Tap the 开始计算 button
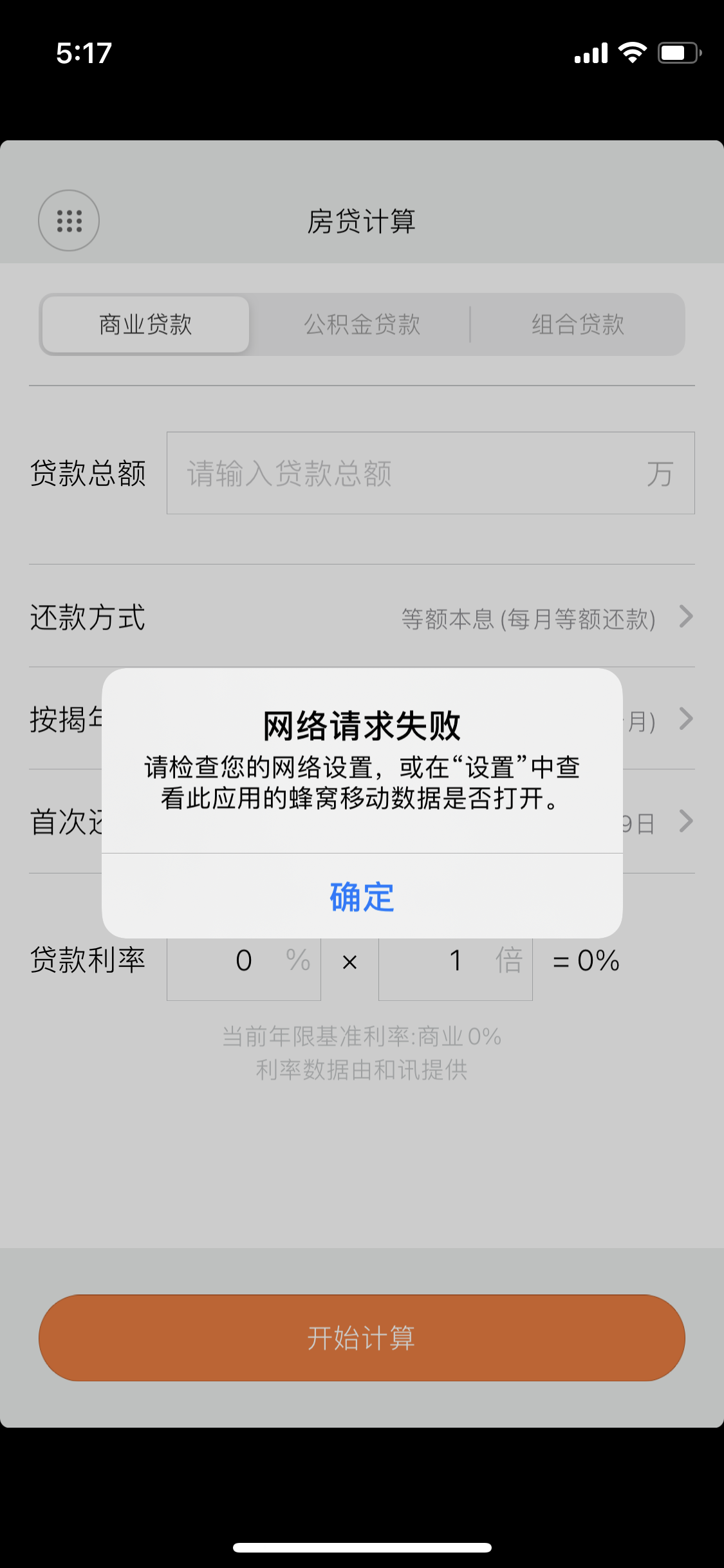 tap(362, 1338)
